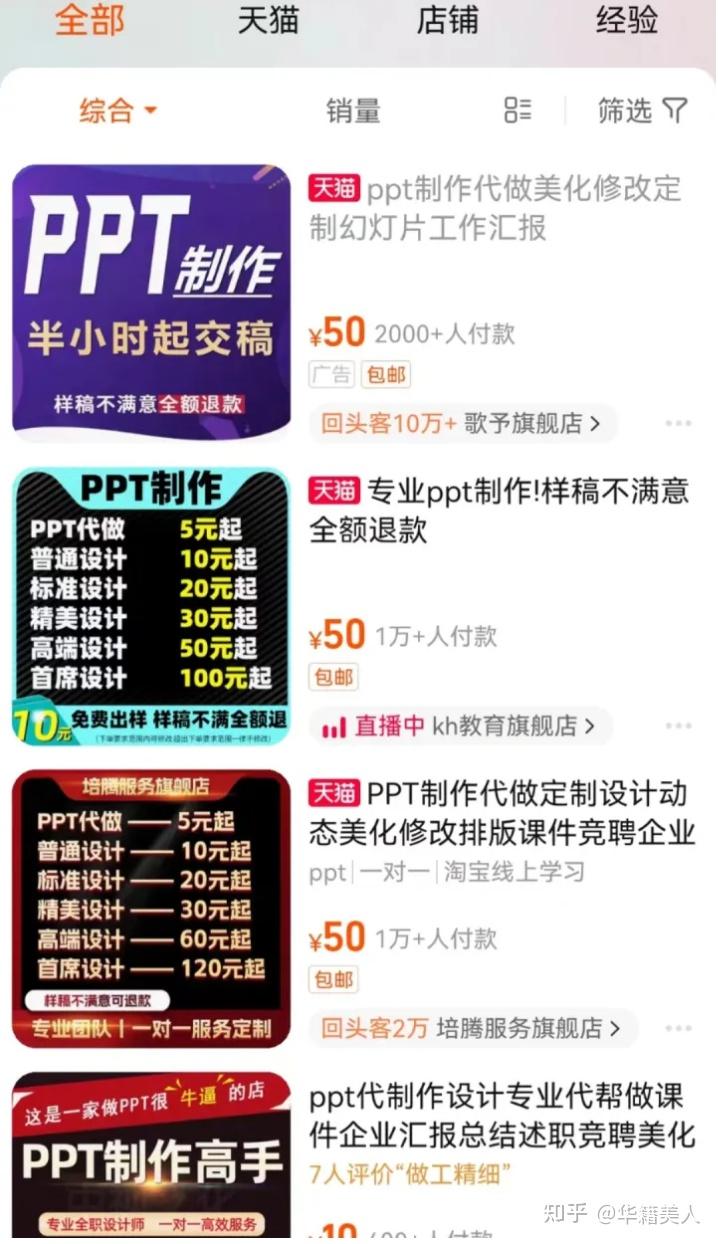The image size is (718, 1244).
Task: Switch to the 天猫 tab
Action: (x=269, y=20)
